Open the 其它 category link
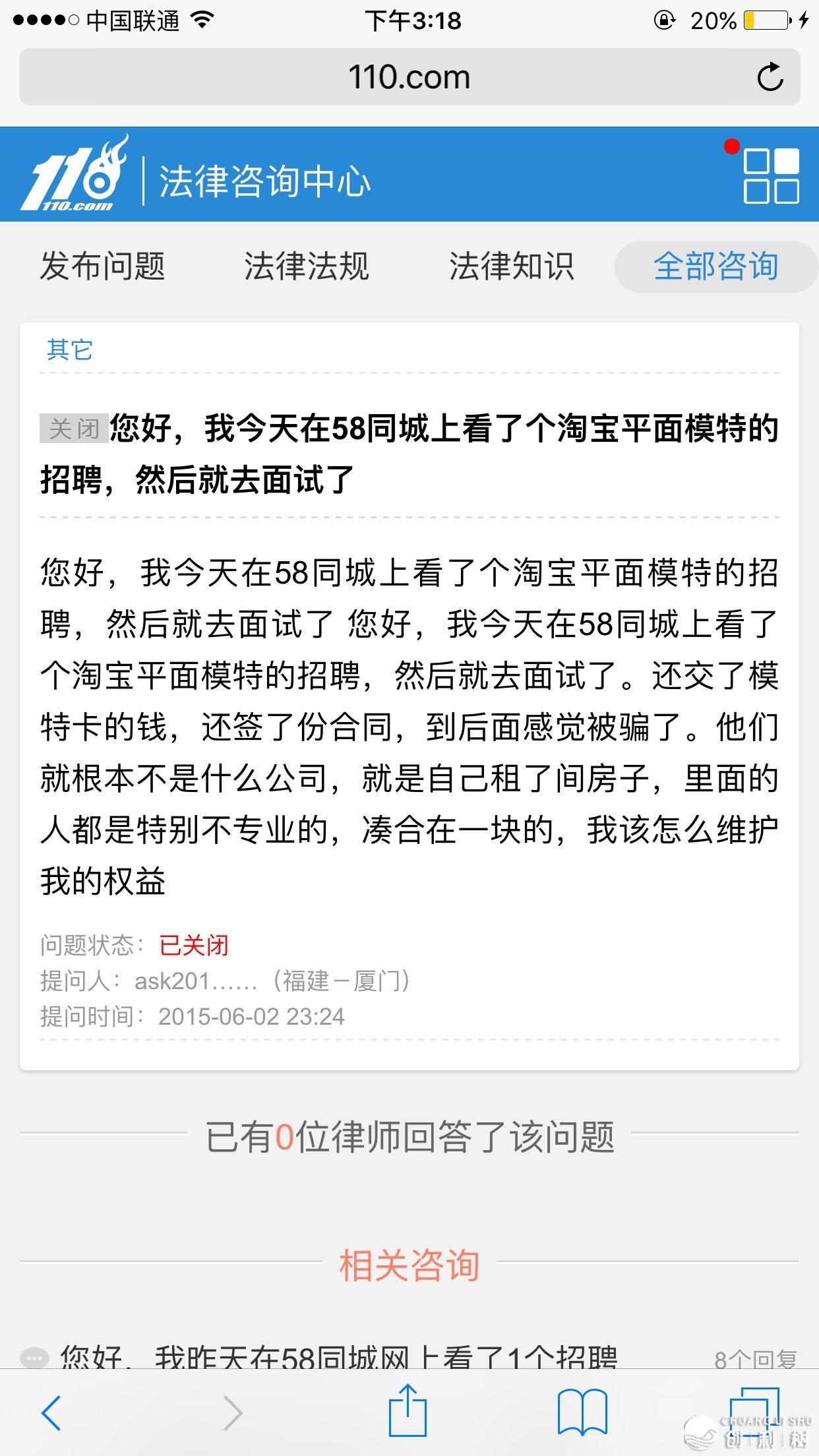This screenshot has width=819, height=1456. [69, 349]
